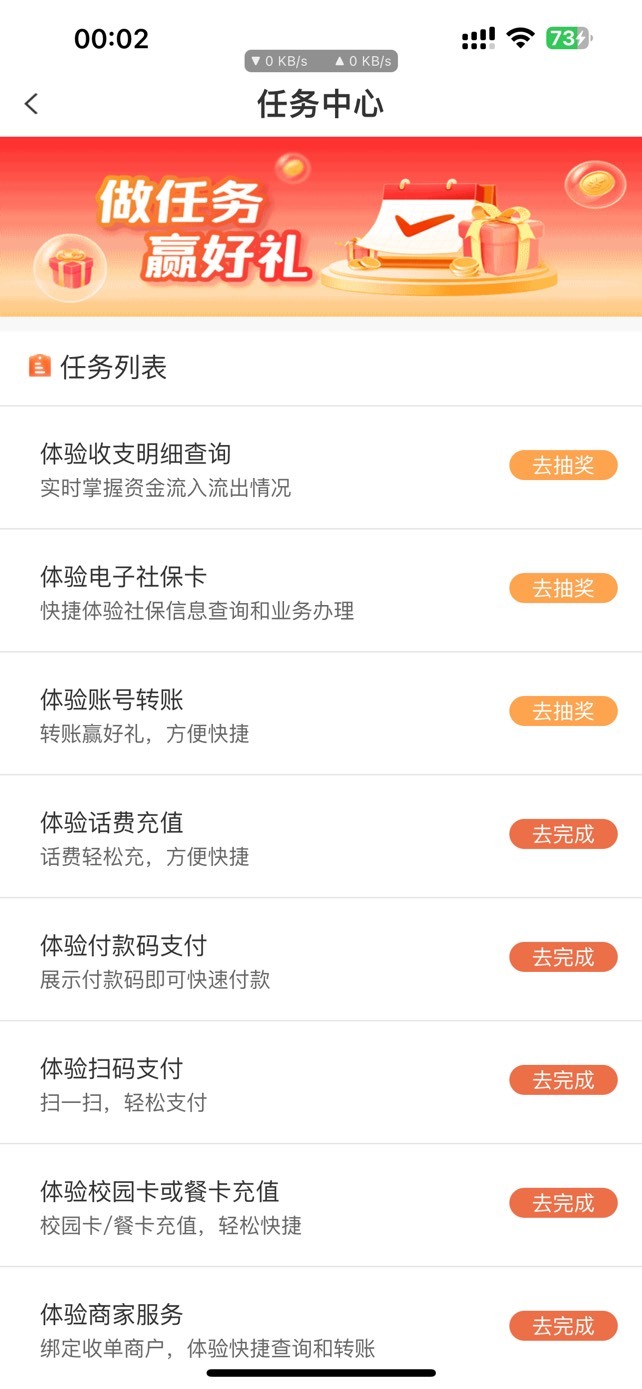Tap 去抽奖 for 体验收支明细查询
The height and width of the screenshot is (1389, 642).
(x=563, y=465)
